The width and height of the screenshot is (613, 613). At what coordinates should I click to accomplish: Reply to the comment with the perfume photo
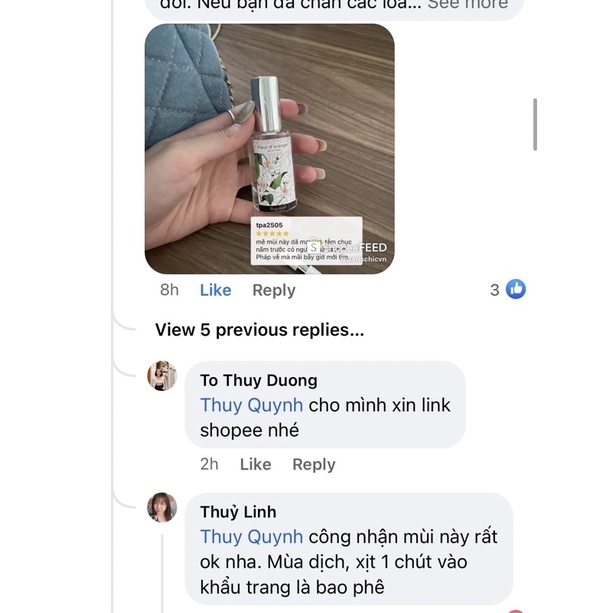pos(273,290)
